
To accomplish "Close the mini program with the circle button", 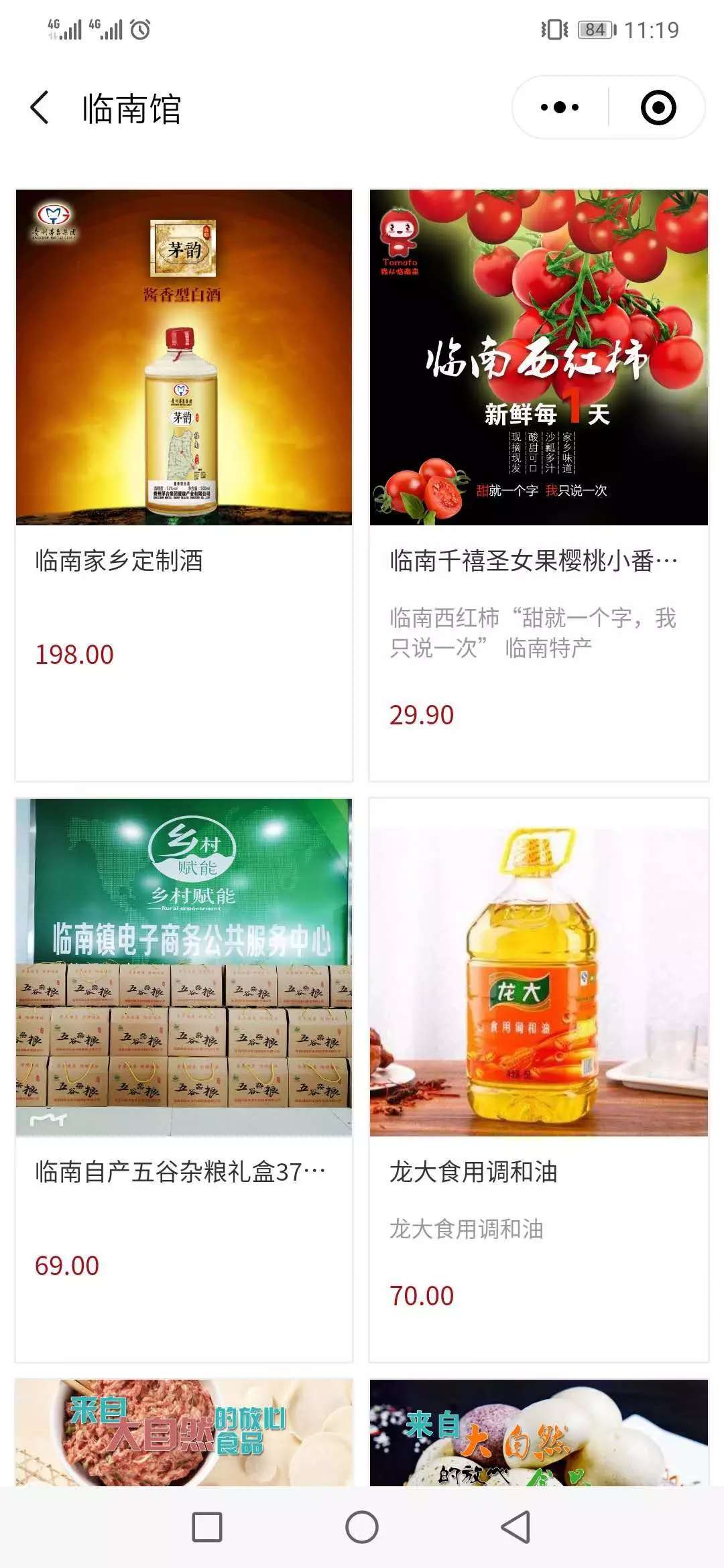I will point(658,107).
